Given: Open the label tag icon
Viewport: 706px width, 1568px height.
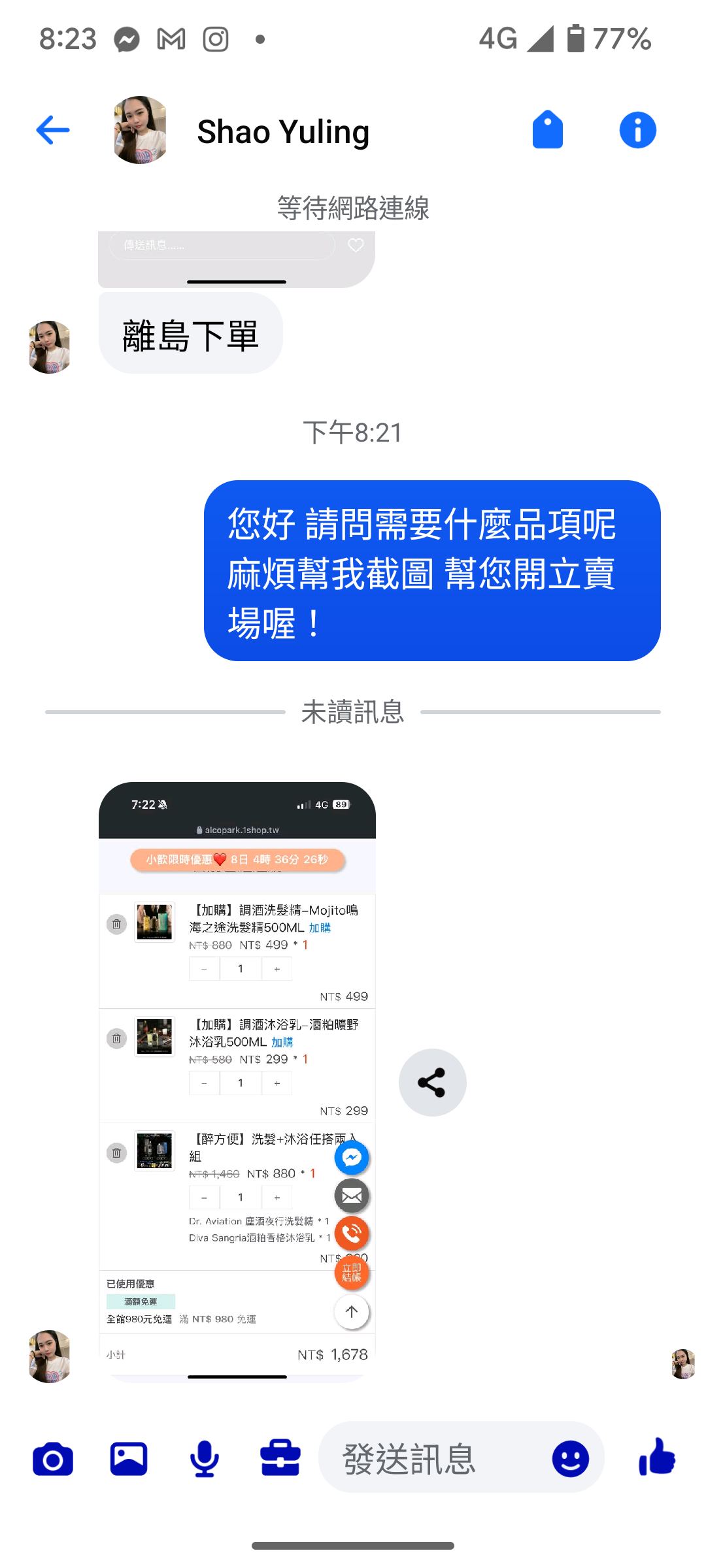Looking at the screenshot, I should pos(547,130).
